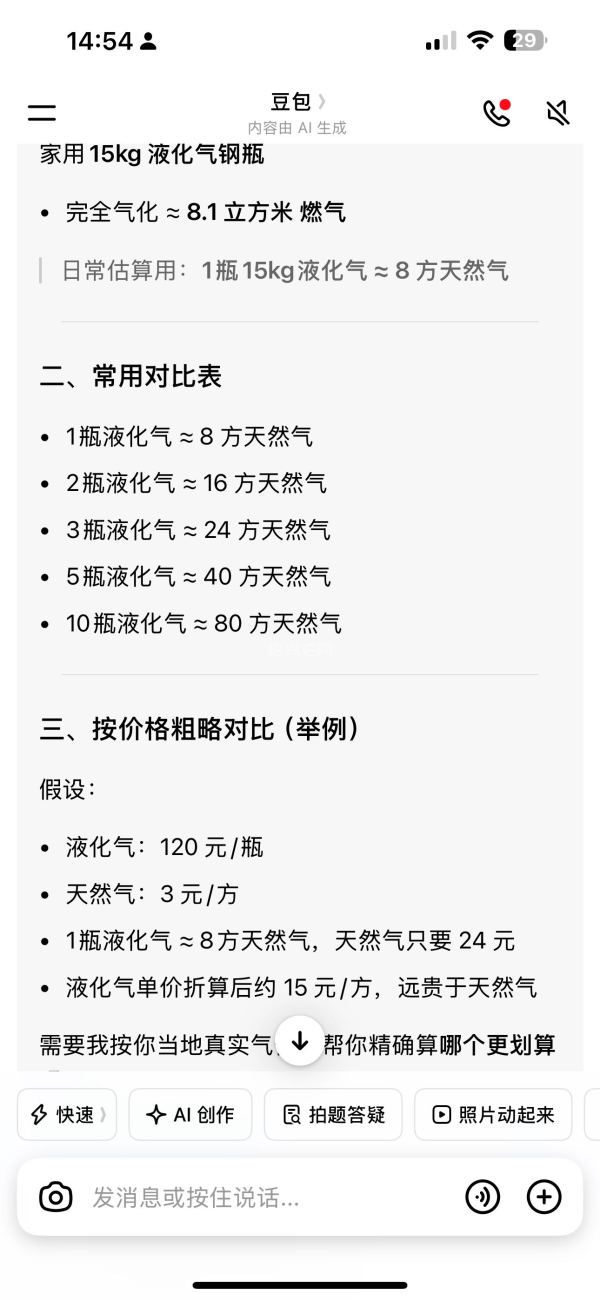Select the 快速 mode chip
This screenshot has width=600, height=1300.
[x=67, y=1115]
